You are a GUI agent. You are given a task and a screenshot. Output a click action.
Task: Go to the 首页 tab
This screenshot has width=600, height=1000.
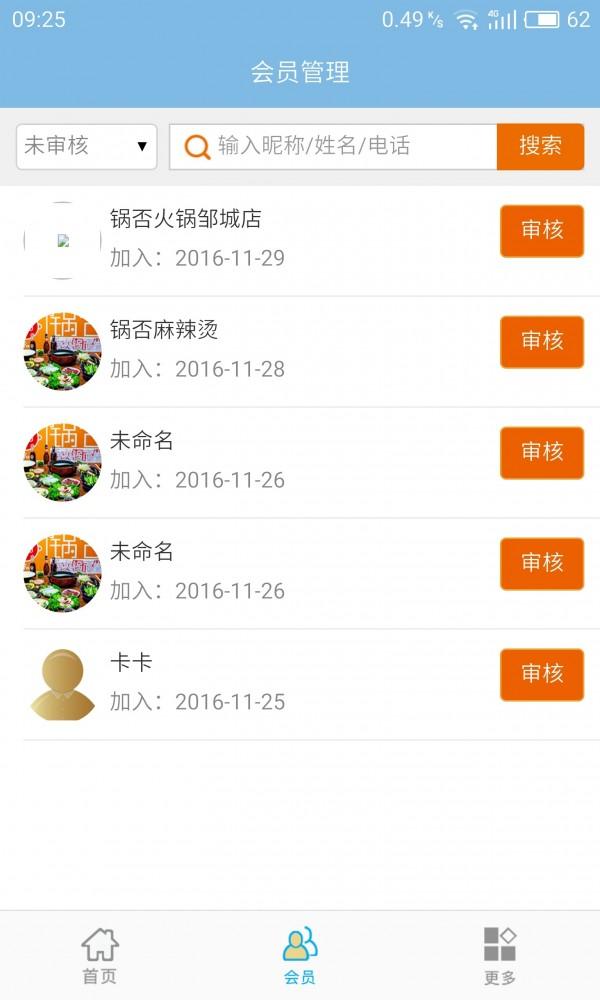click(99, 956)
